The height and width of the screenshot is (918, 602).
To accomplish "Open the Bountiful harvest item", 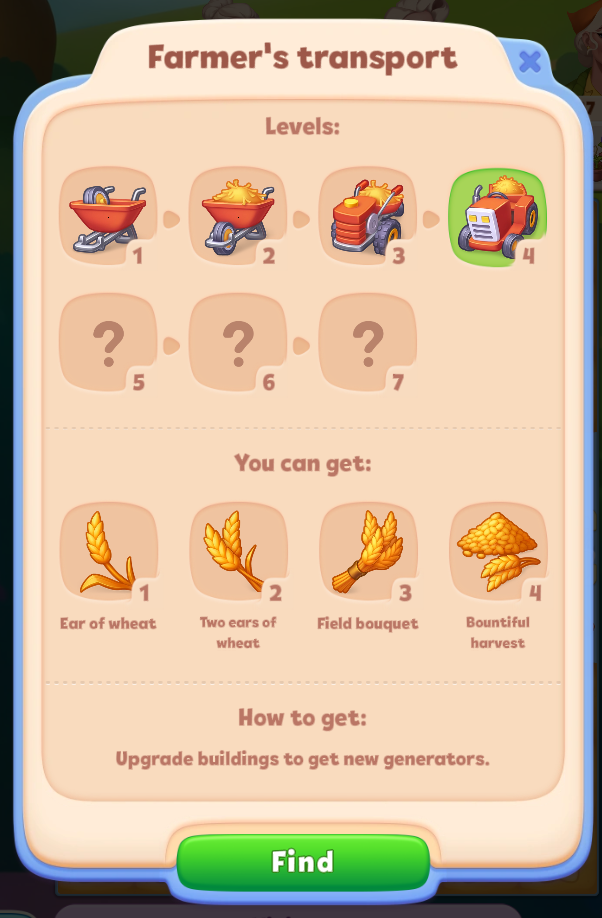I will click(x=497, y=553).
